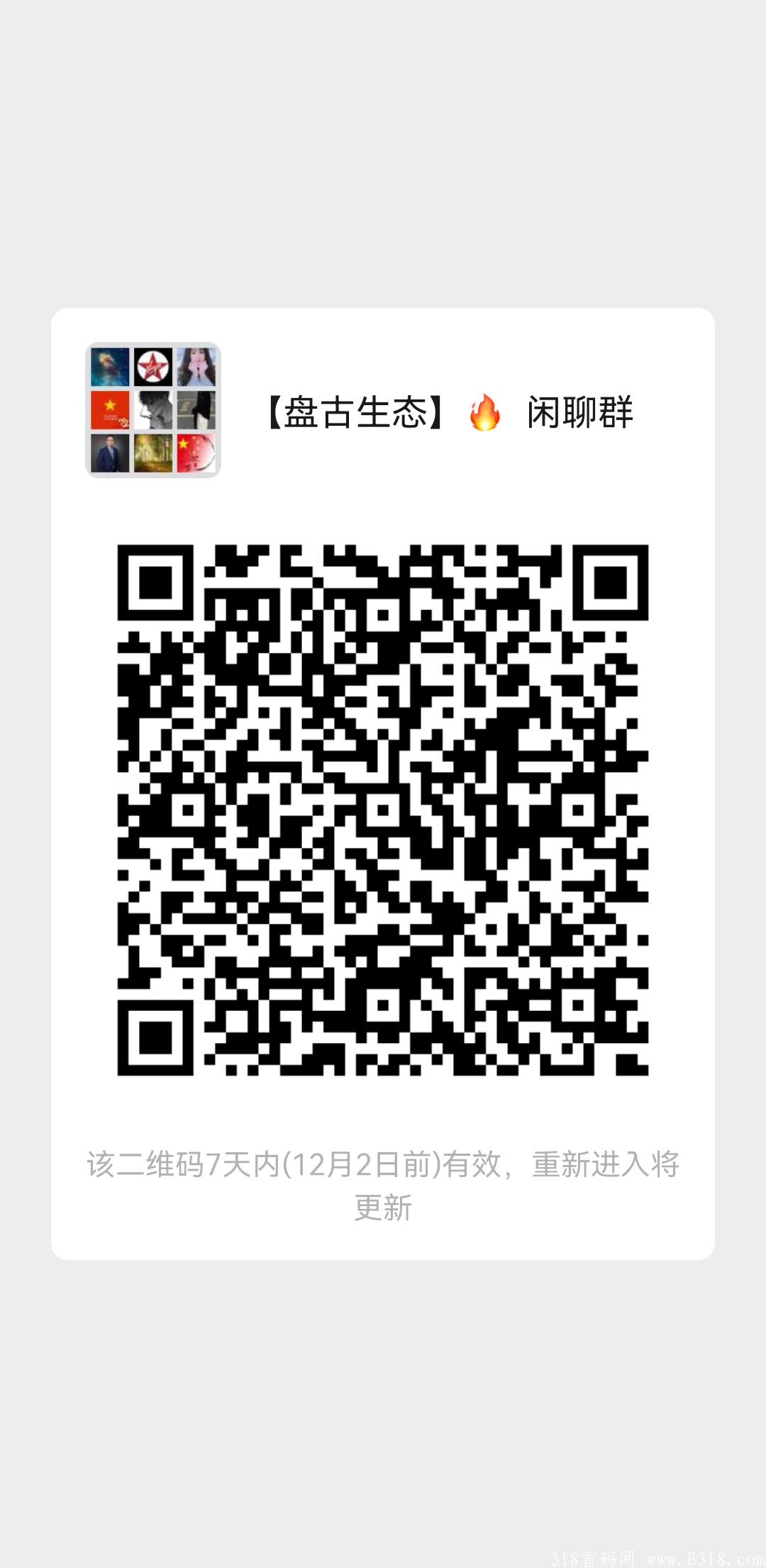The height and width of the screenshot is (1568, 766).
Task: Select the red star logo avatar
Action: point(152,365)
